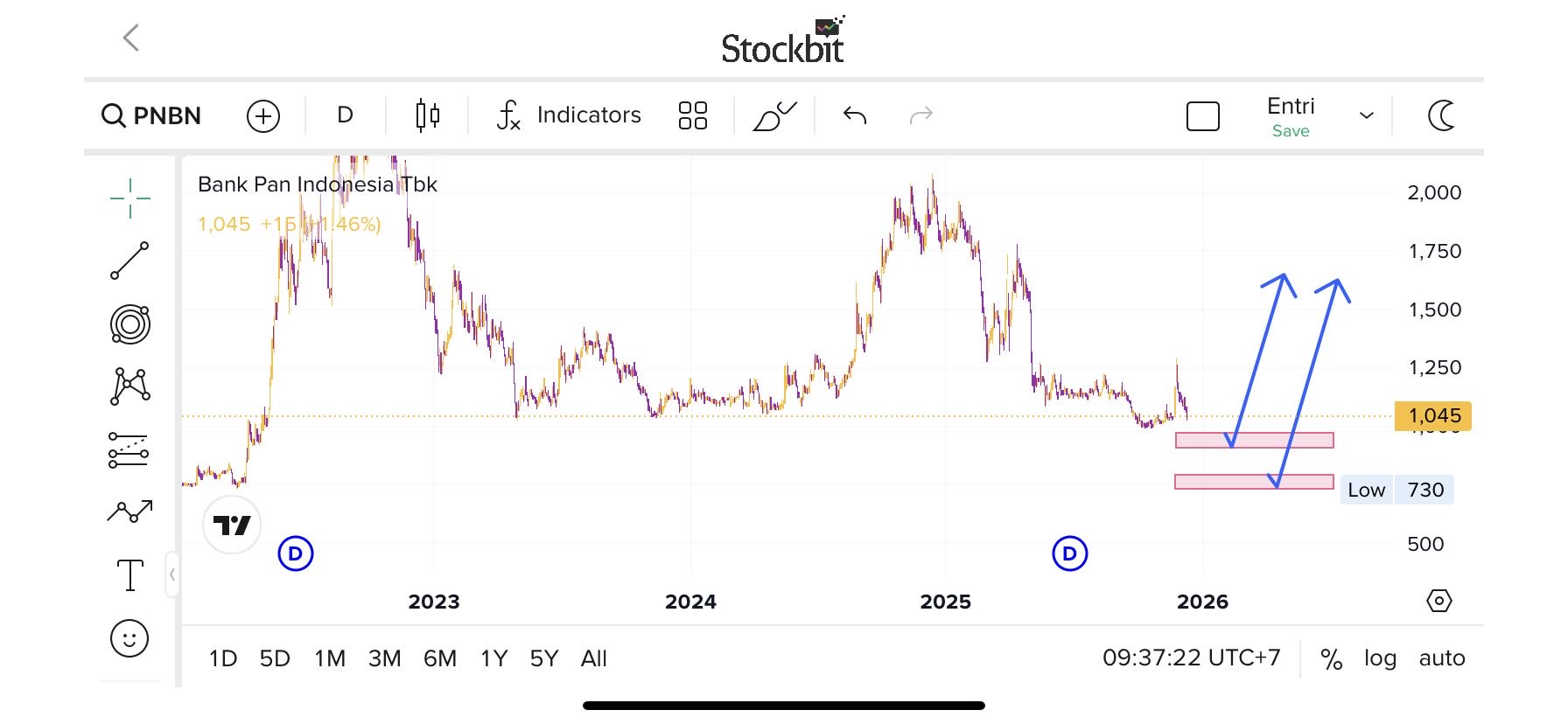Open the candlestick chart style picker
The height and width of the screenshot is (724, 1568).
coord(427,115)
